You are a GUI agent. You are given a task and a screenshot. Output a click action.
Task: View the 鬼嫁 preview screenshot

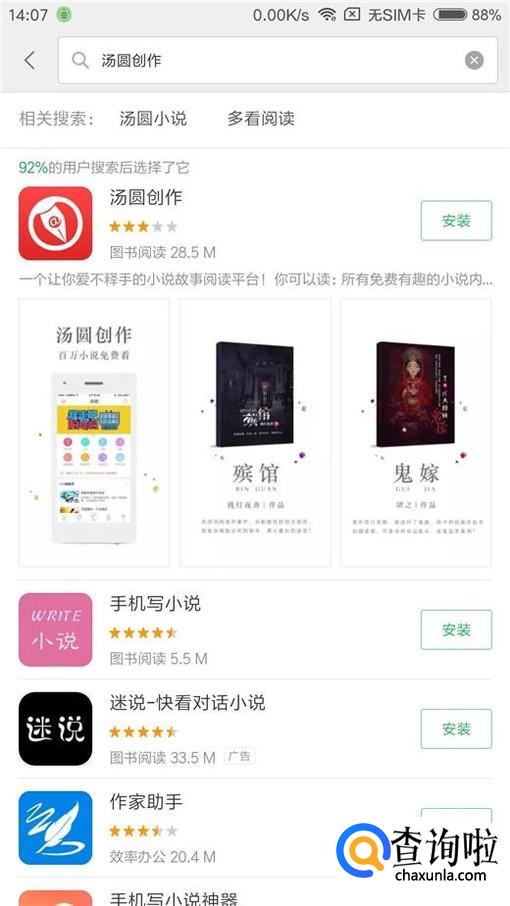[416, 432]
